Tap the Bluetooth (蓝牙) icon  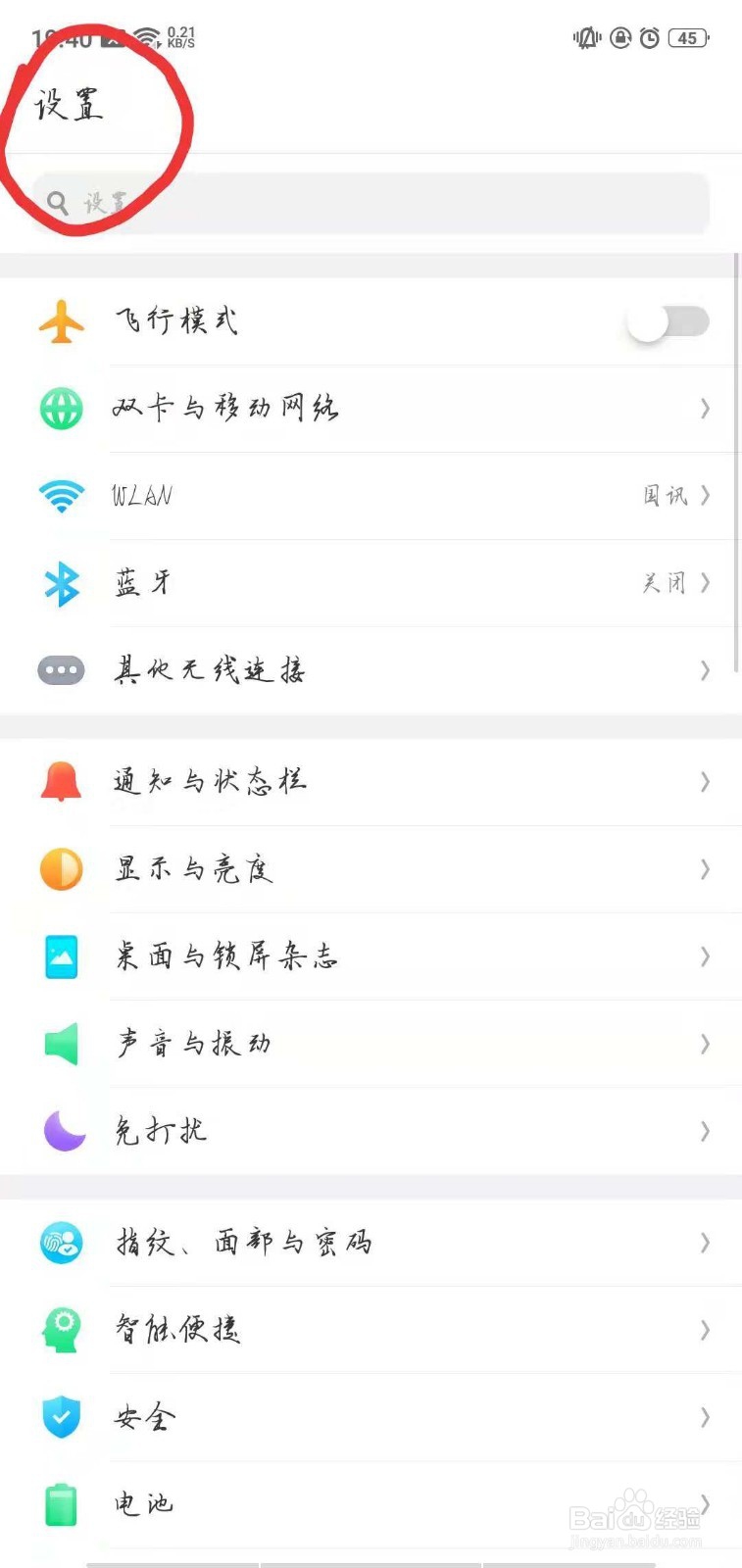point(61,583)
